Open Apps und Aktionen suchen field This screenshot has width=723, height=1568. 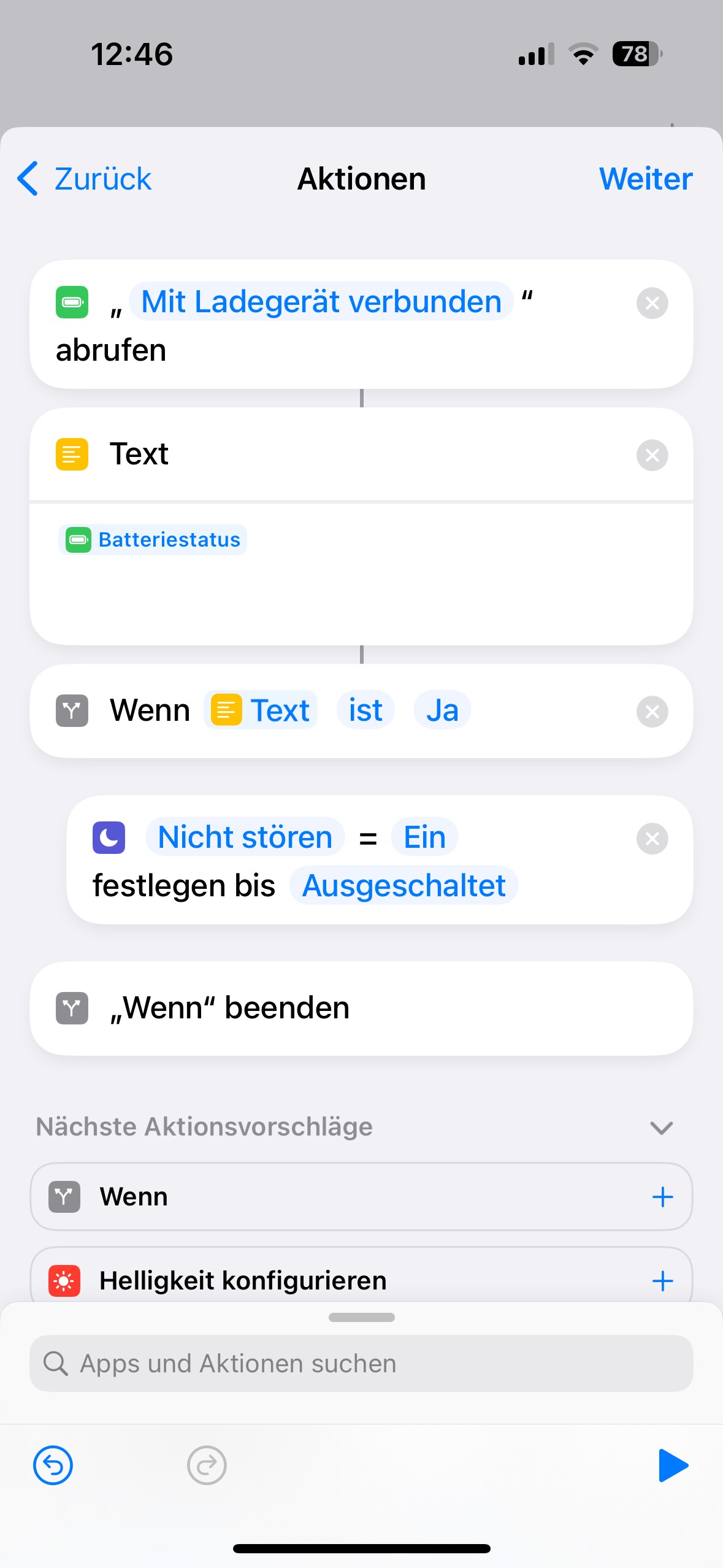point(361,1364)
